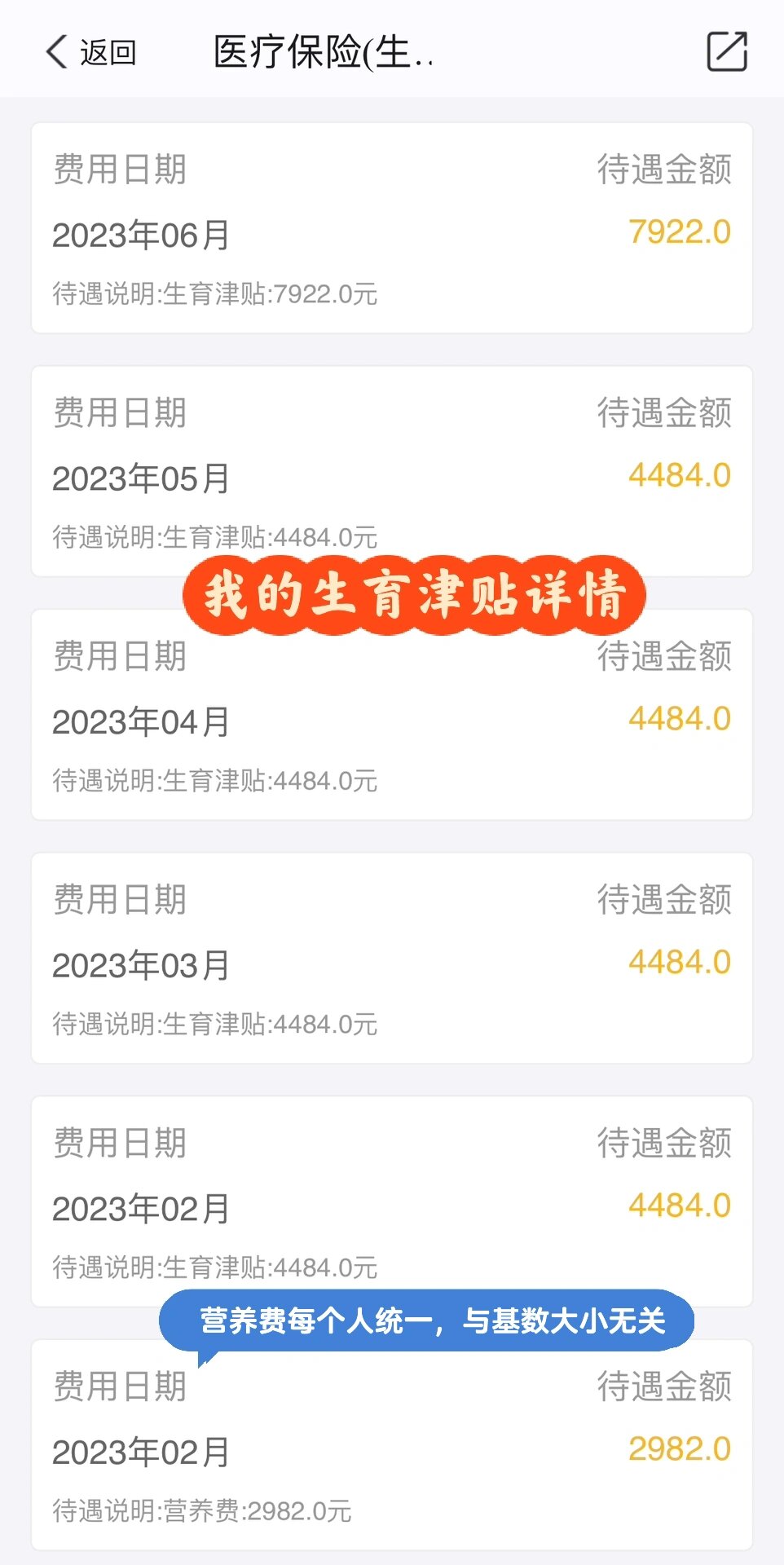Open the June 2023 benefit record card
The height and width of the screenshot is (1565, 784).
tap(391, 228)
